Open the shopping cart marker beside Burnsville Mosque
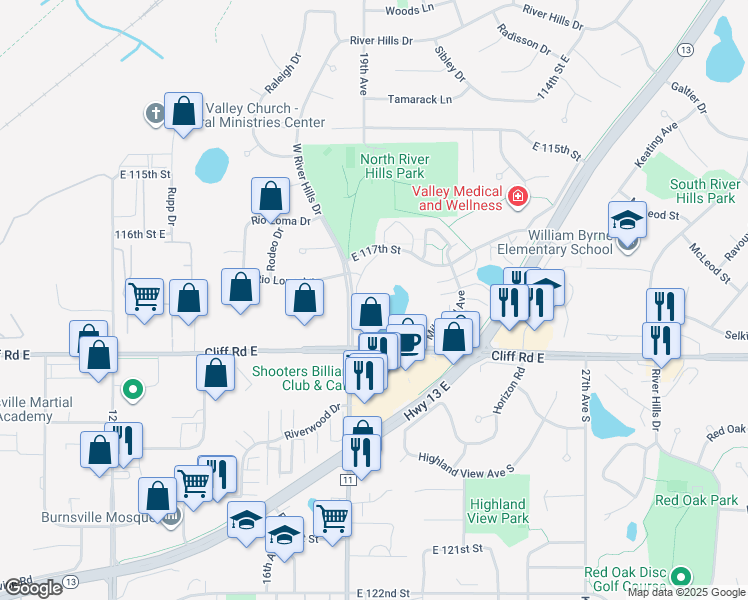 (x=193, y=483)
